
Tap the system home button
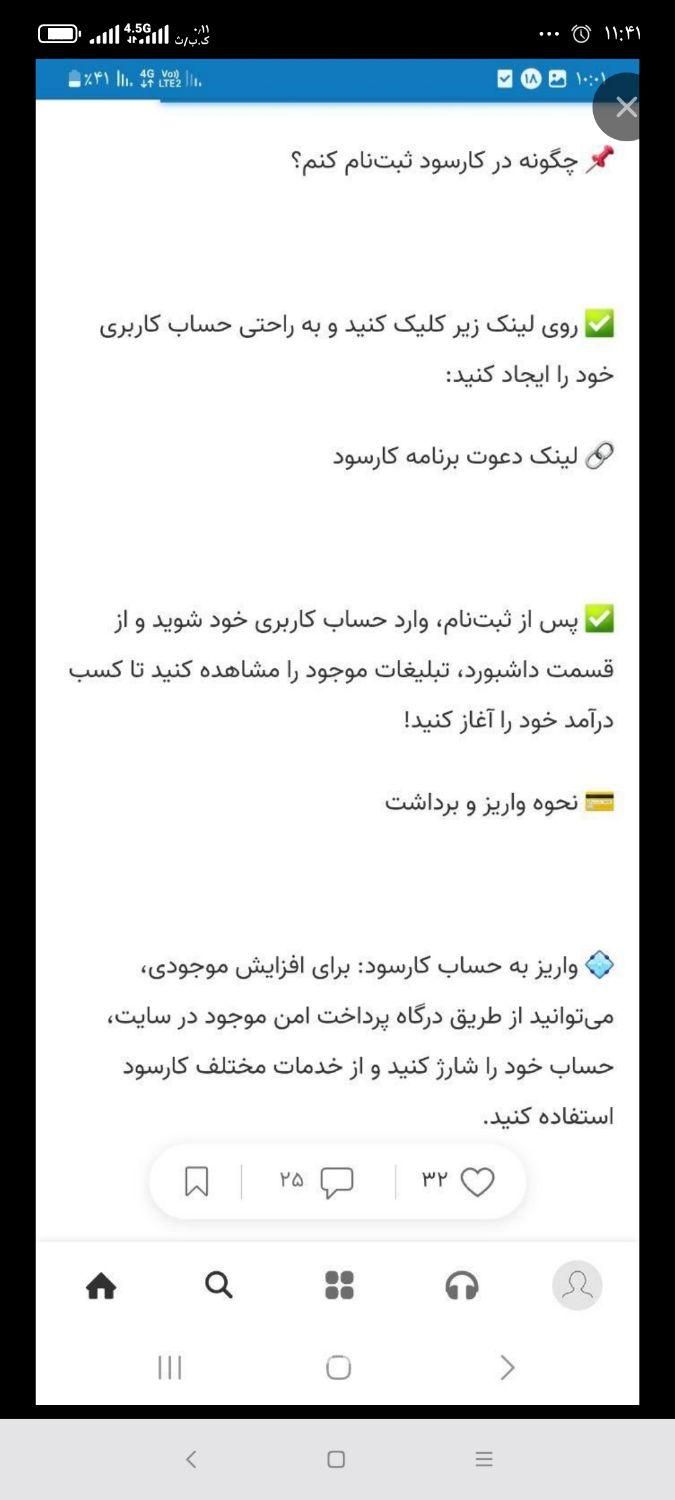[337, 1459]
